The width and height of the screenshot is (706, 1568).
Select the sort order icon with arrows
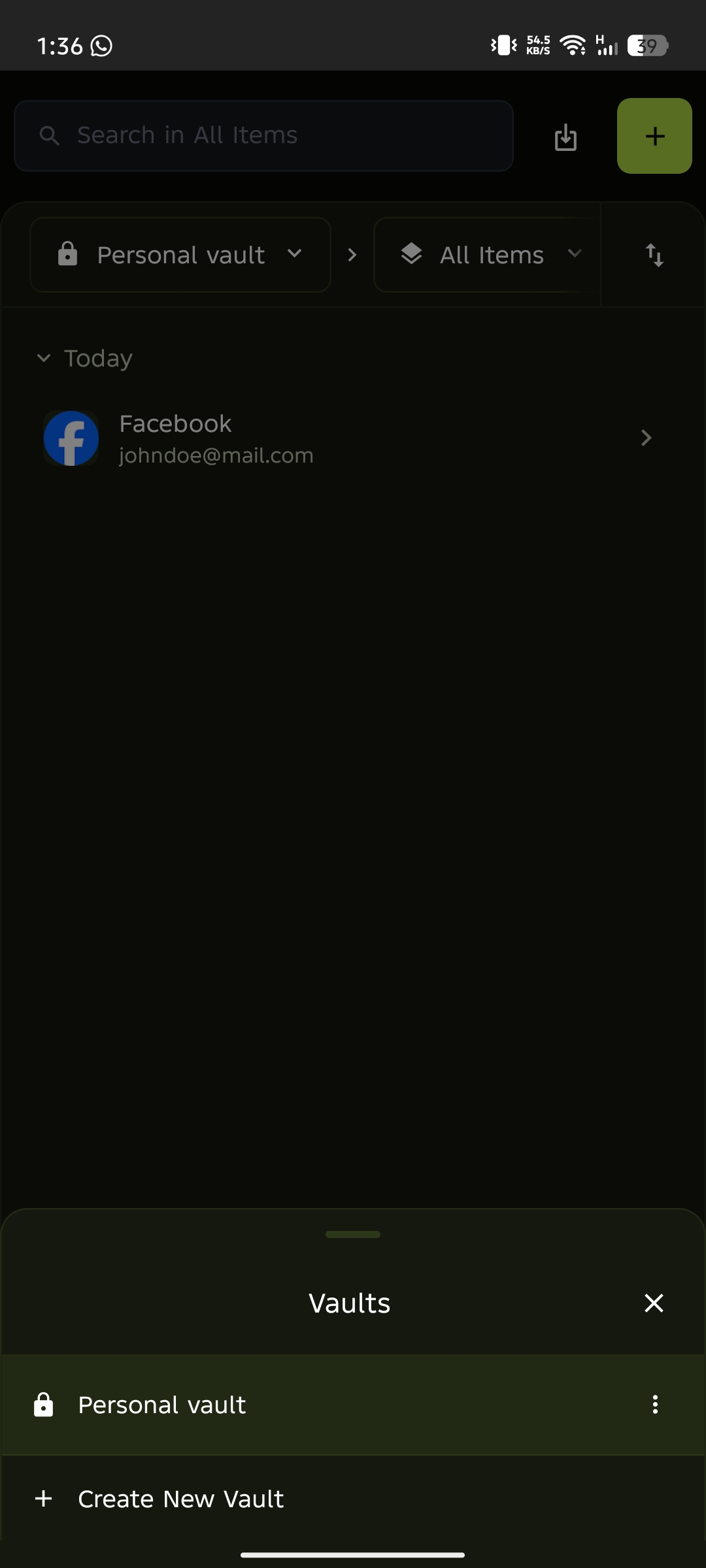click(654, 255)
